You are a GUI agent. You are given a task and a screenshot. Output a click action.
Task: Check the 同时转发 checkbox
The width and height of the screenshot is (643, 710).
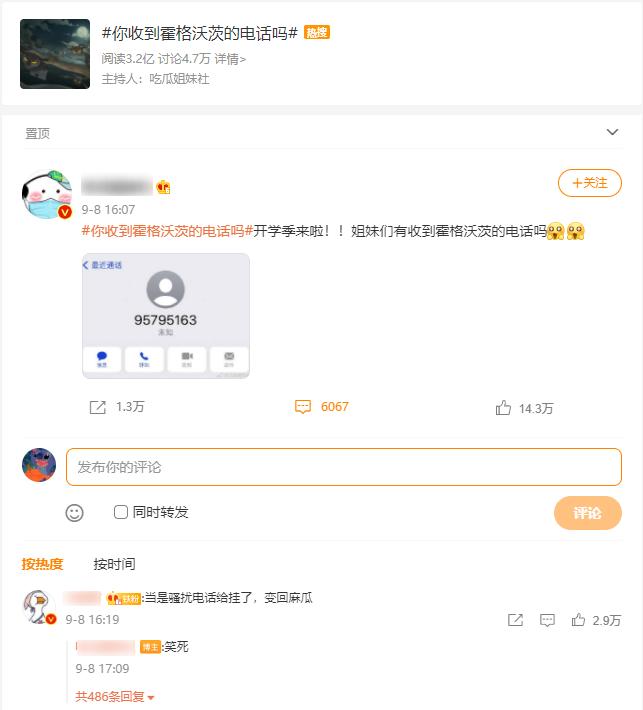tap(121, 512)
